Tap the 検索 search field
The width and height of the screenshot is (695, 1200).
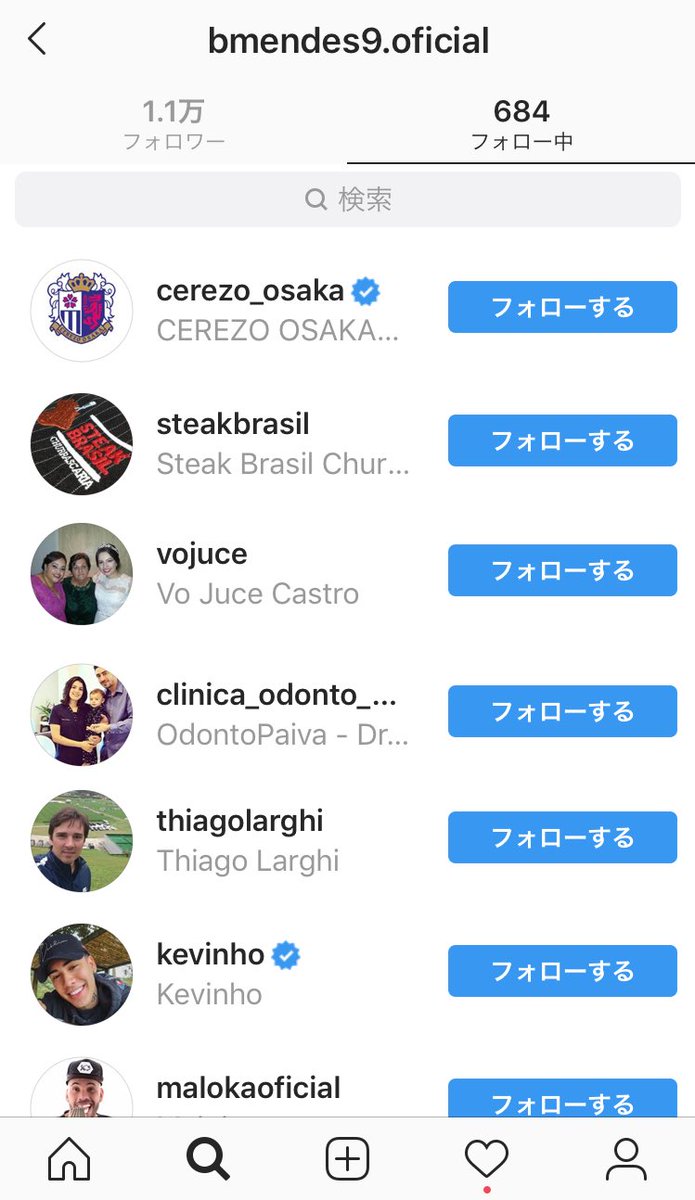347,199
